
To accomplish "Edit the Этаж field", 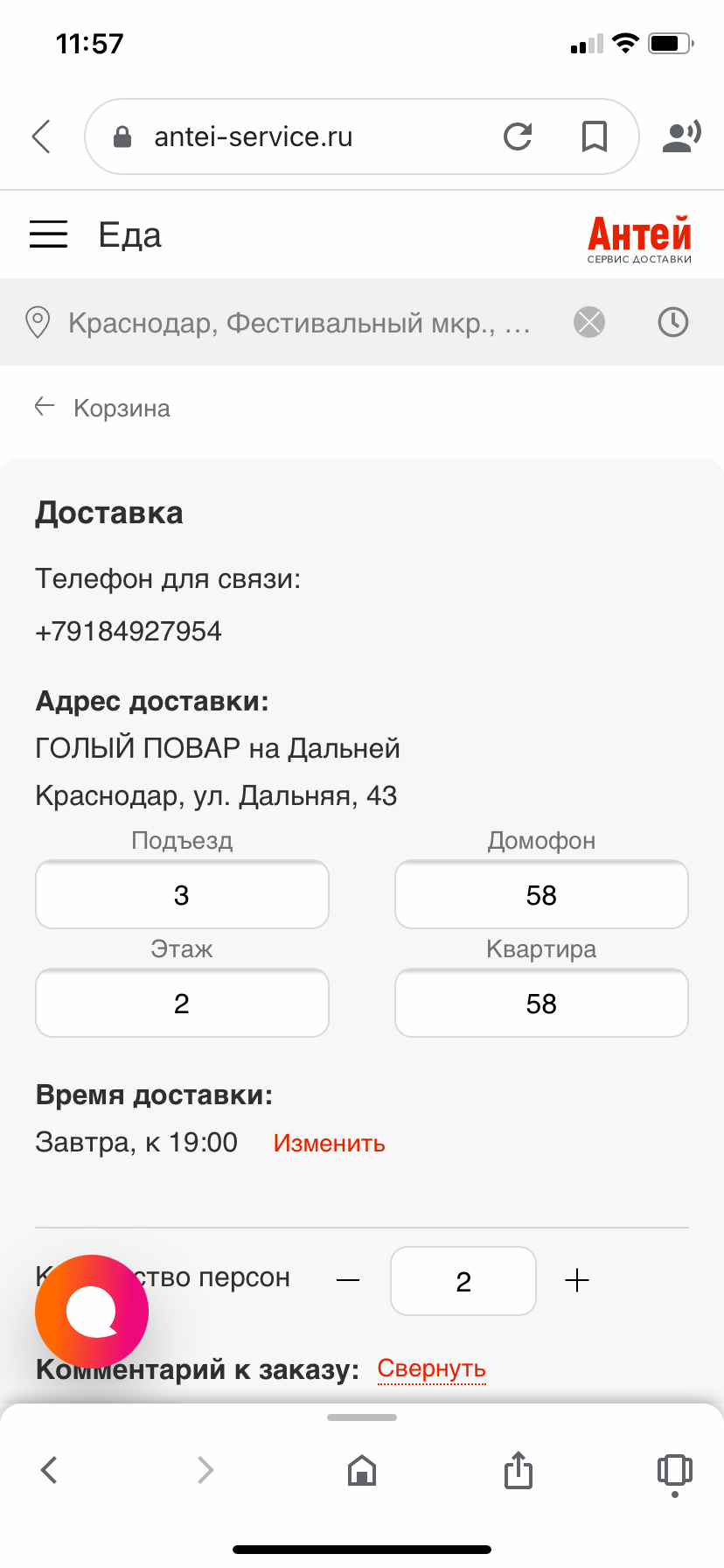I will (x=182, y=1003).
